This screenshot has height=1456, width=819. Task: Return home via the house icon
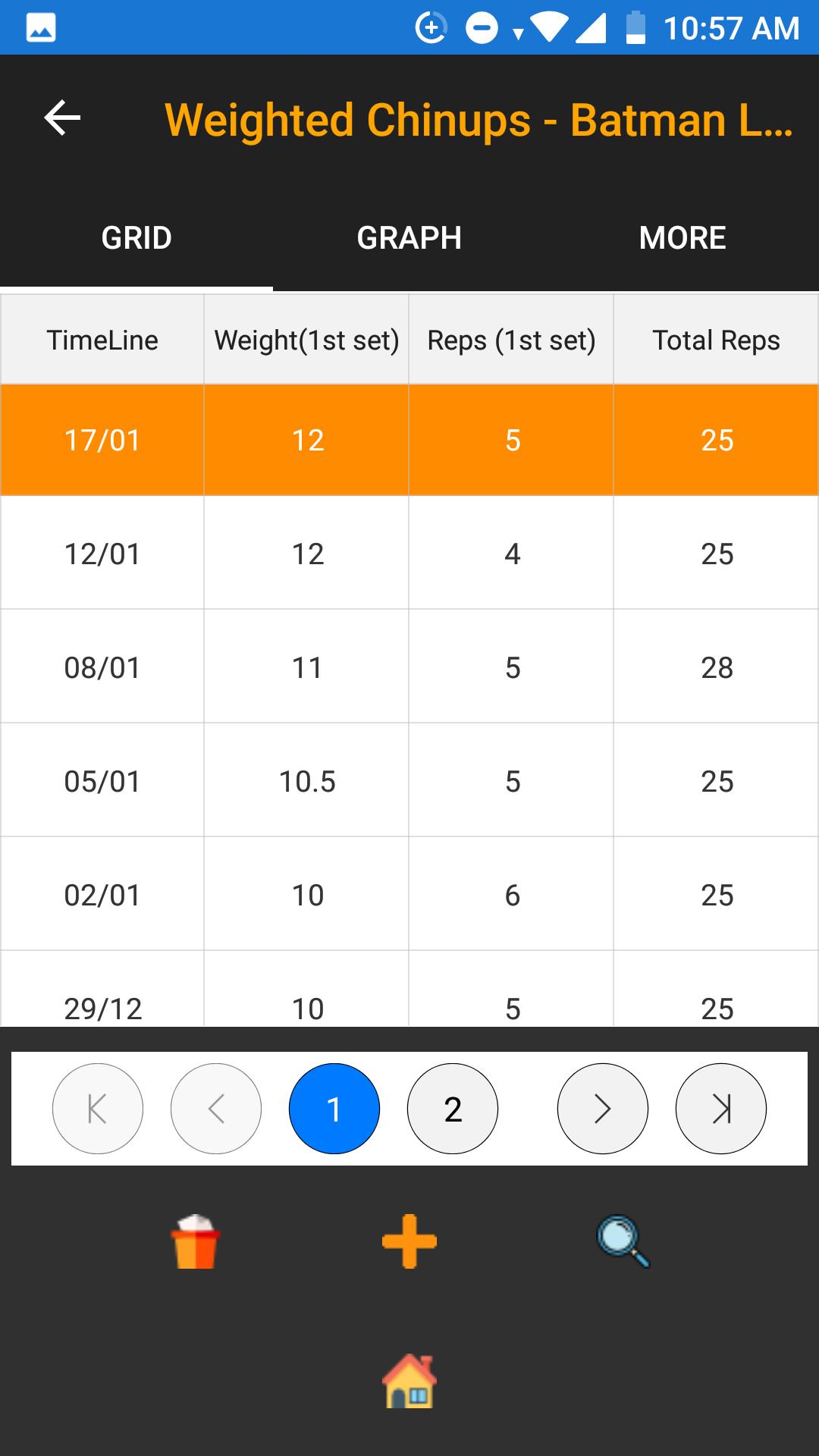point(409,1381)
